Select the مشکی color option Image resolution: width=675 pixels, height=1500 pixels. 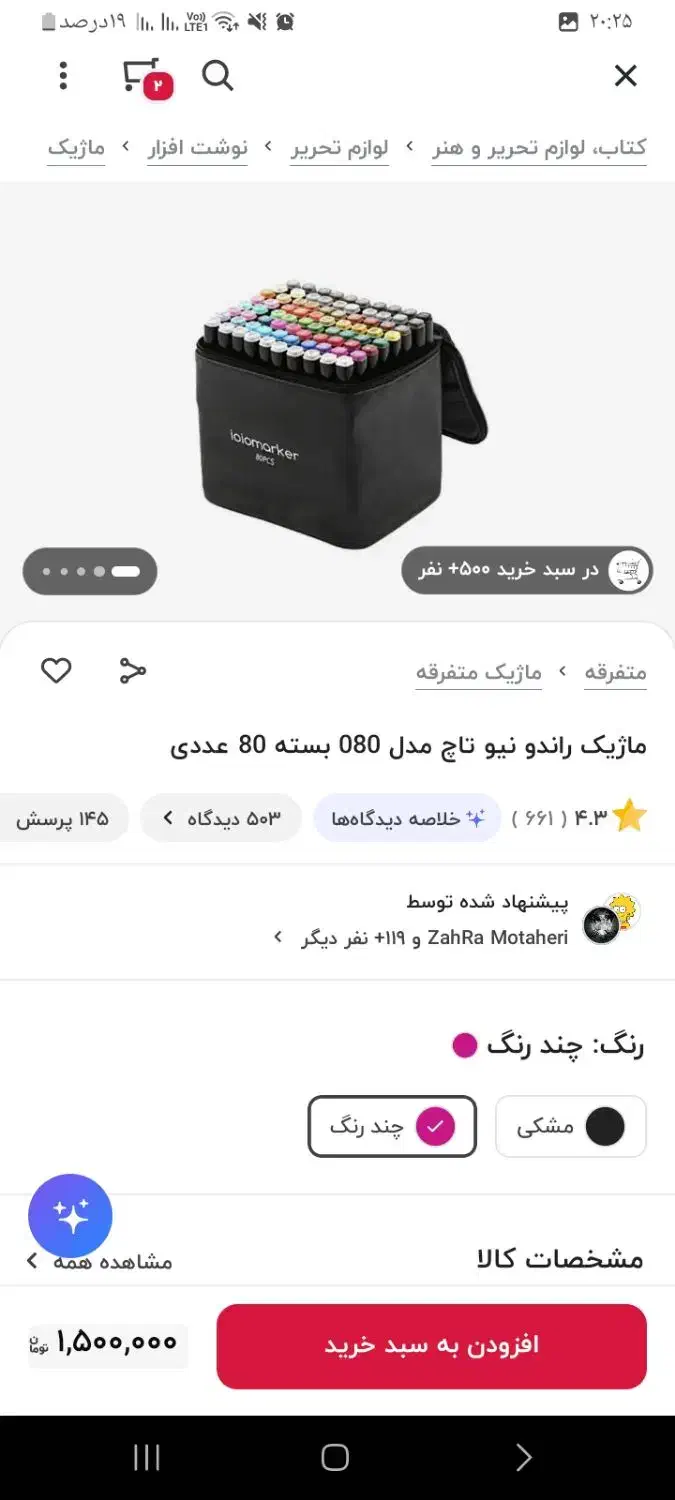571,1127
